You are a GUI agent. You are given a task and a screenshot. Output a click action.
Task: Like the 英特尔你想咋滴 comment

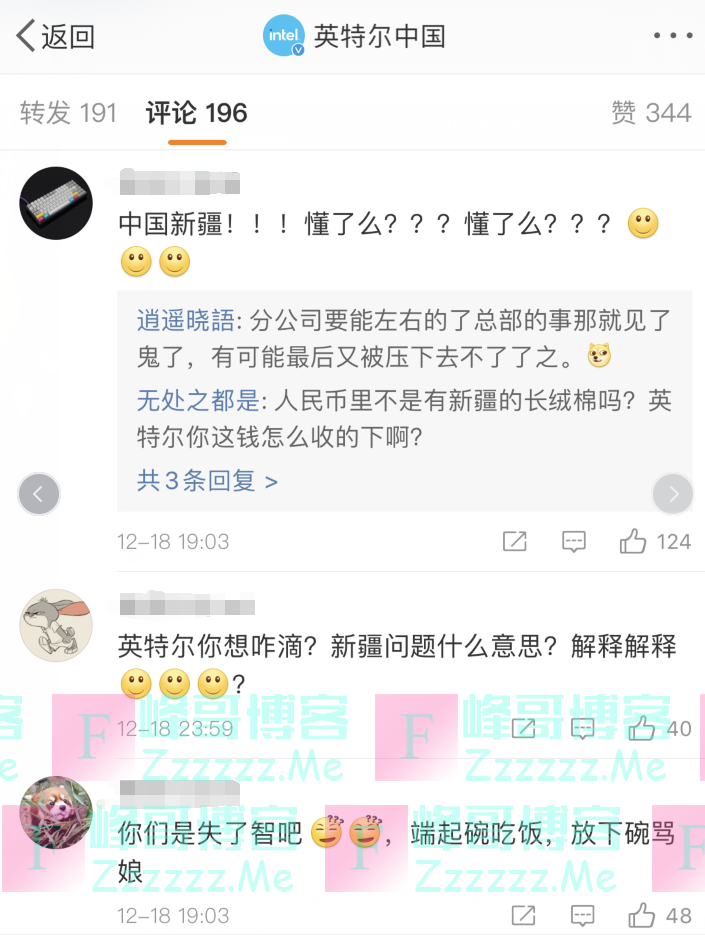pos(642,728)
